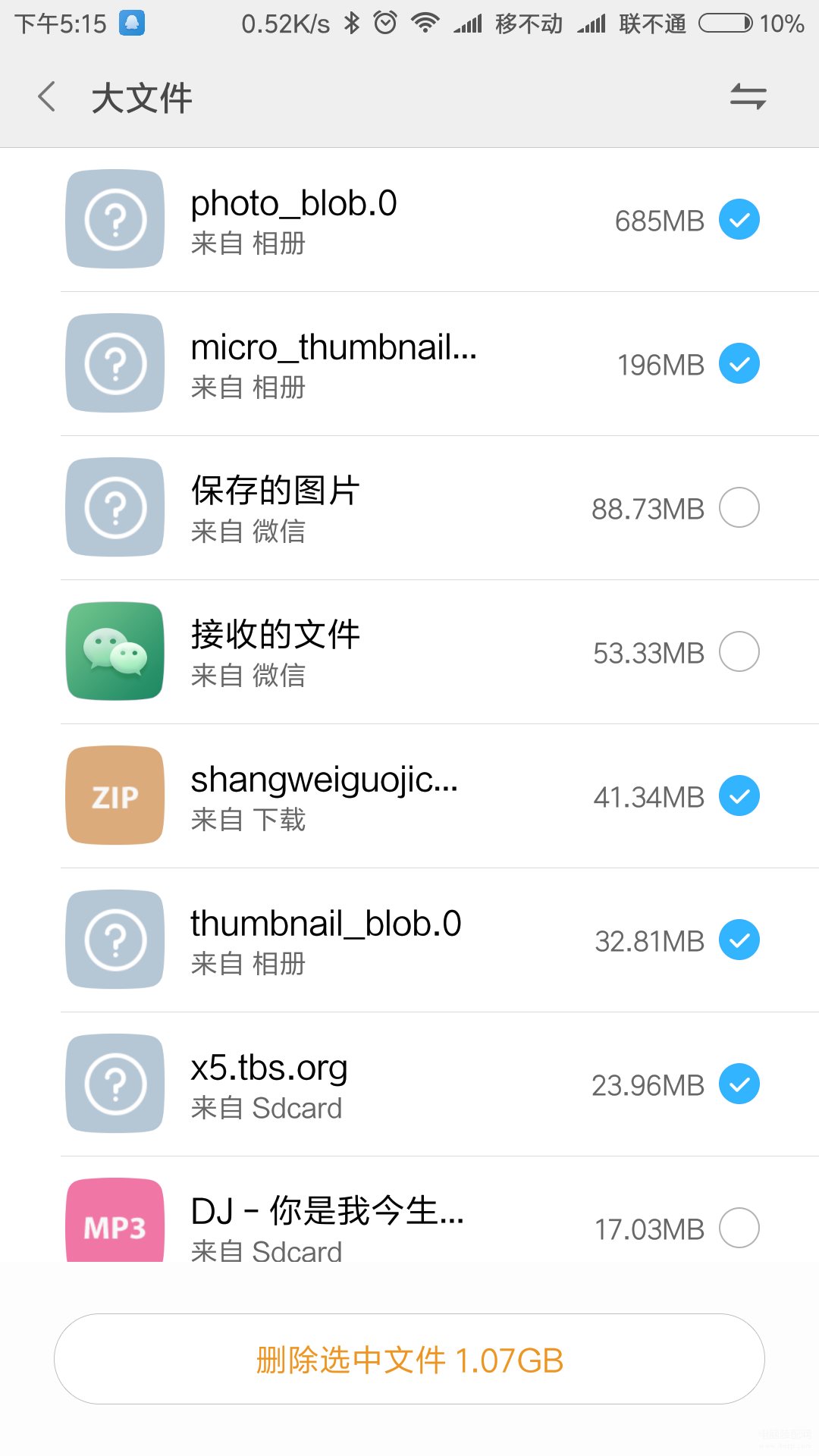Select the 保存的图片 88.73MB checkbox
Screen dimensions: 819x1456
click(739, 508)
